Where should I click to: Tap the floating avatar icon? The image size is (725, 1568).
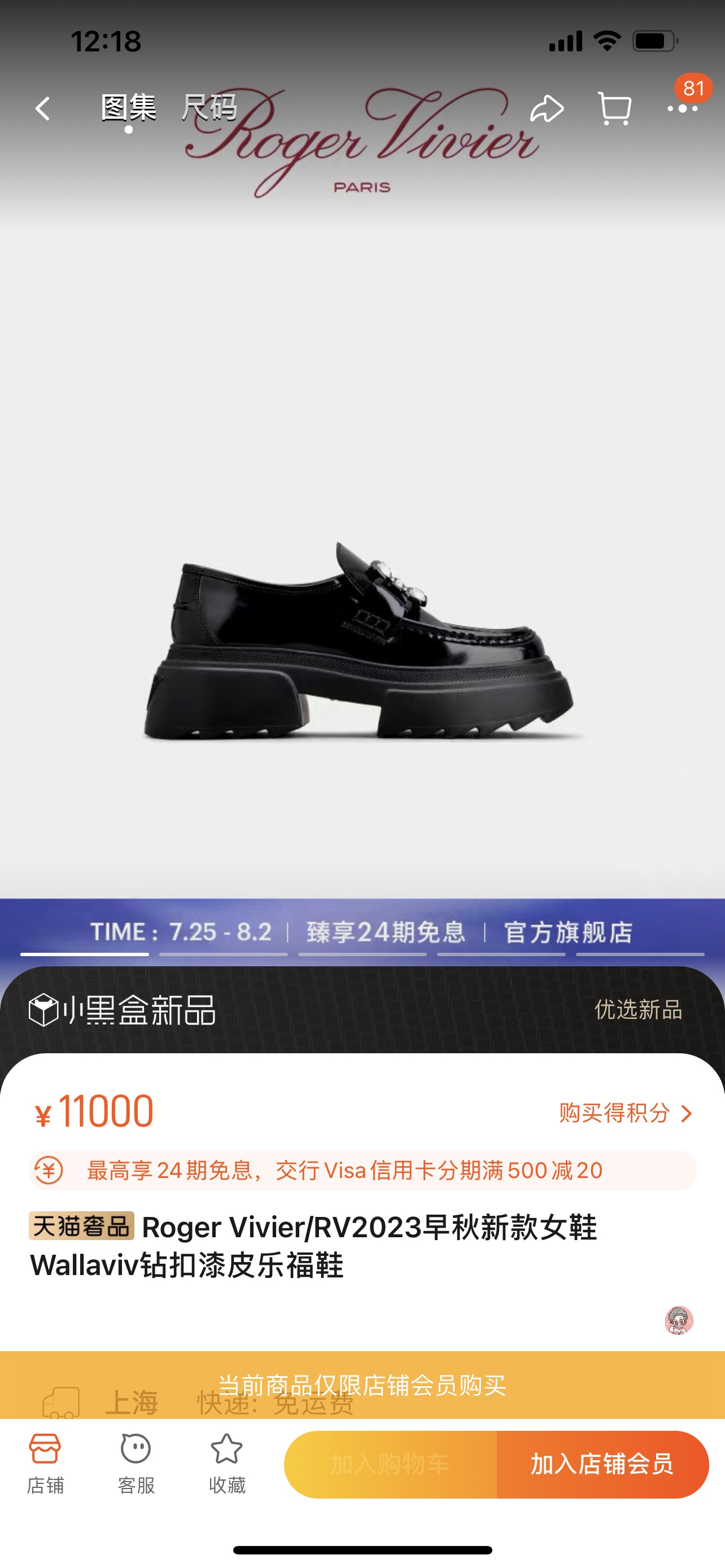click(x=679, y=1320)
